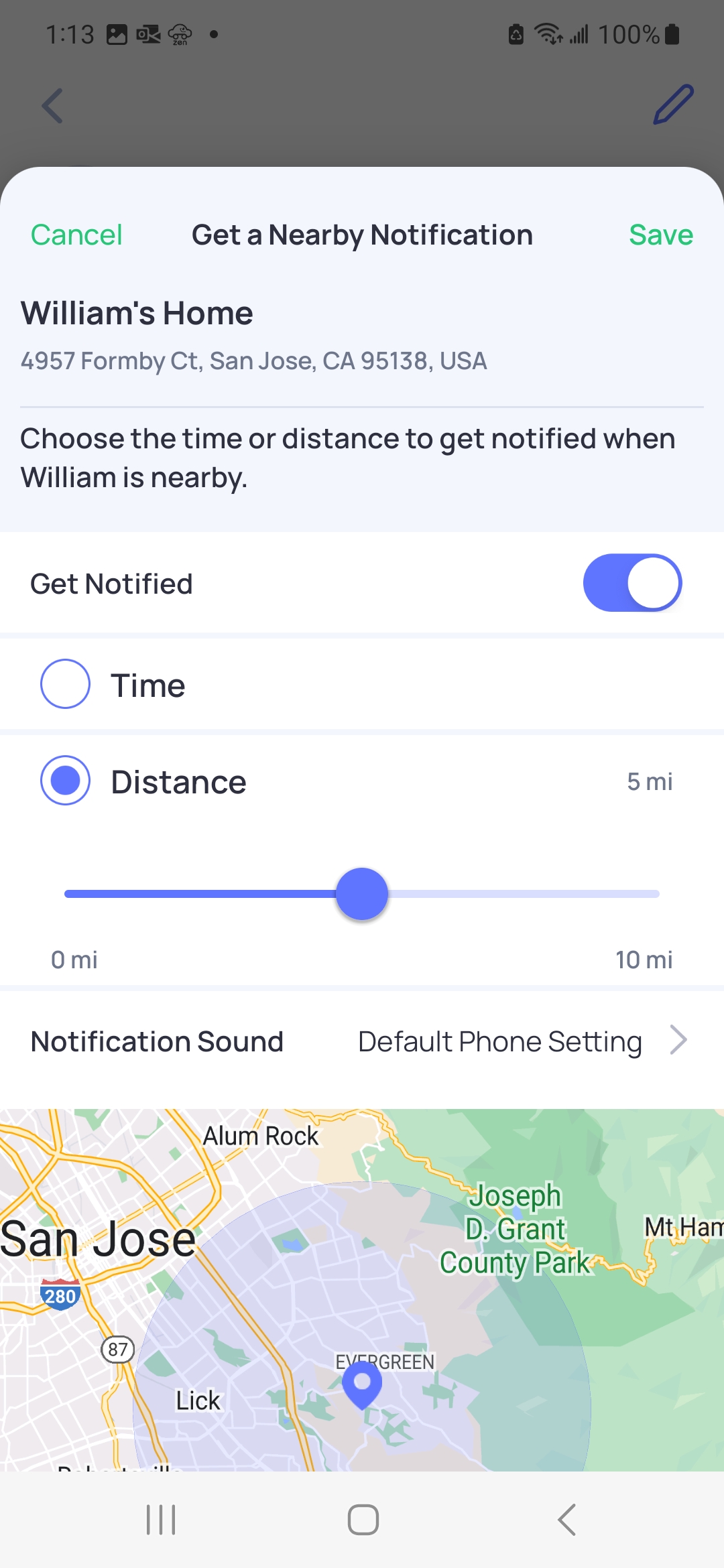
Task: Select the Time radio button
Action: (65, 683)
